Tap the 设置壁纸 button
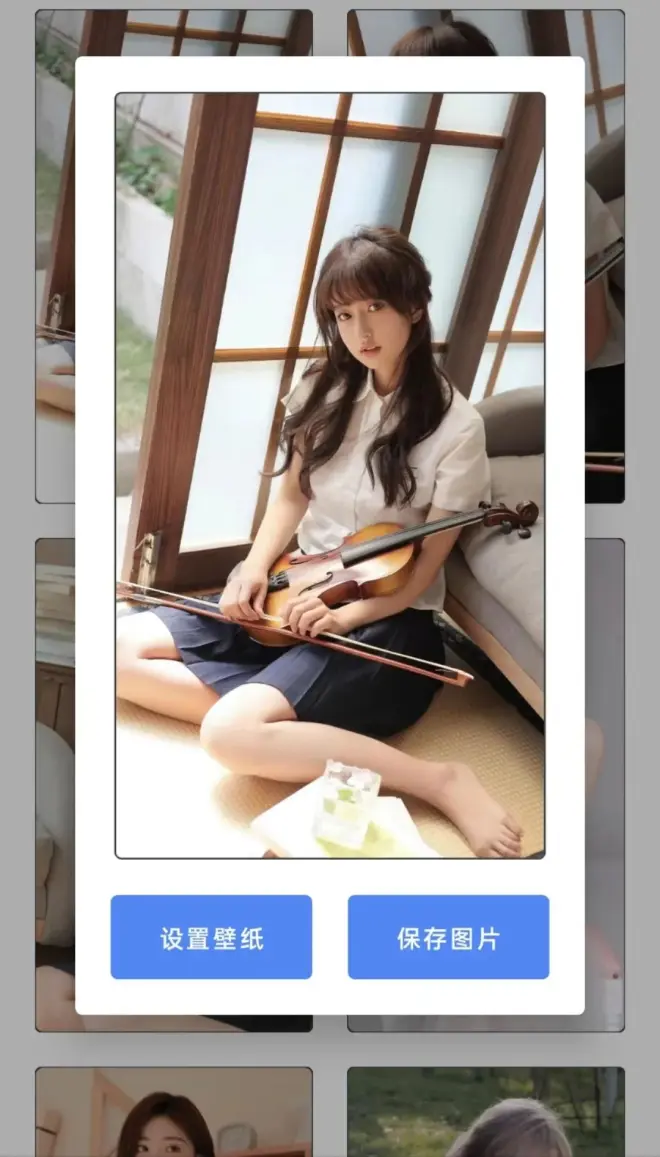Viewport: 660px width, 1157px height. pos(211,937)
